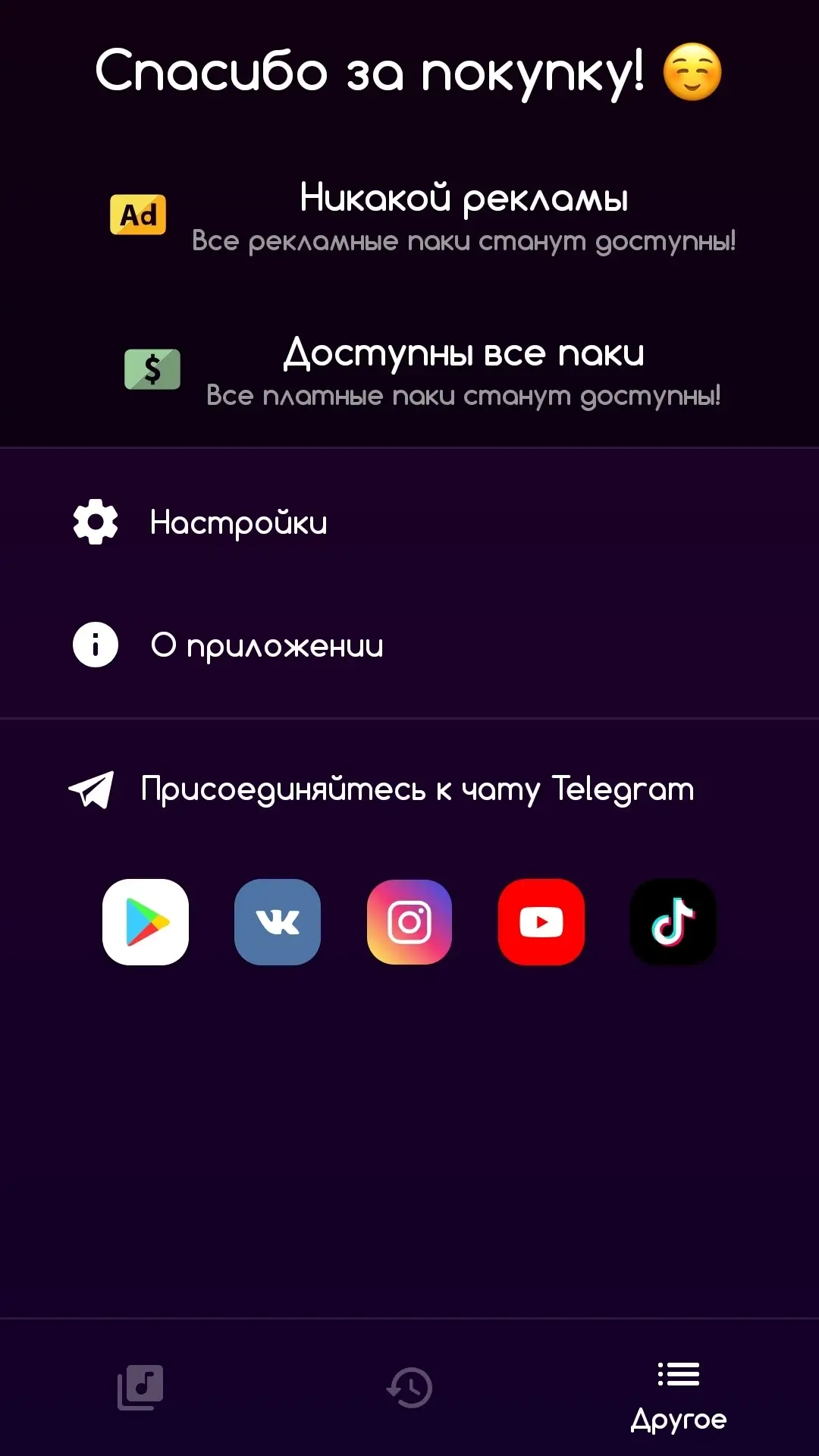Screen dimensions: 819x1456
Task: Open the Google Play icon
Action: [146, 922]
